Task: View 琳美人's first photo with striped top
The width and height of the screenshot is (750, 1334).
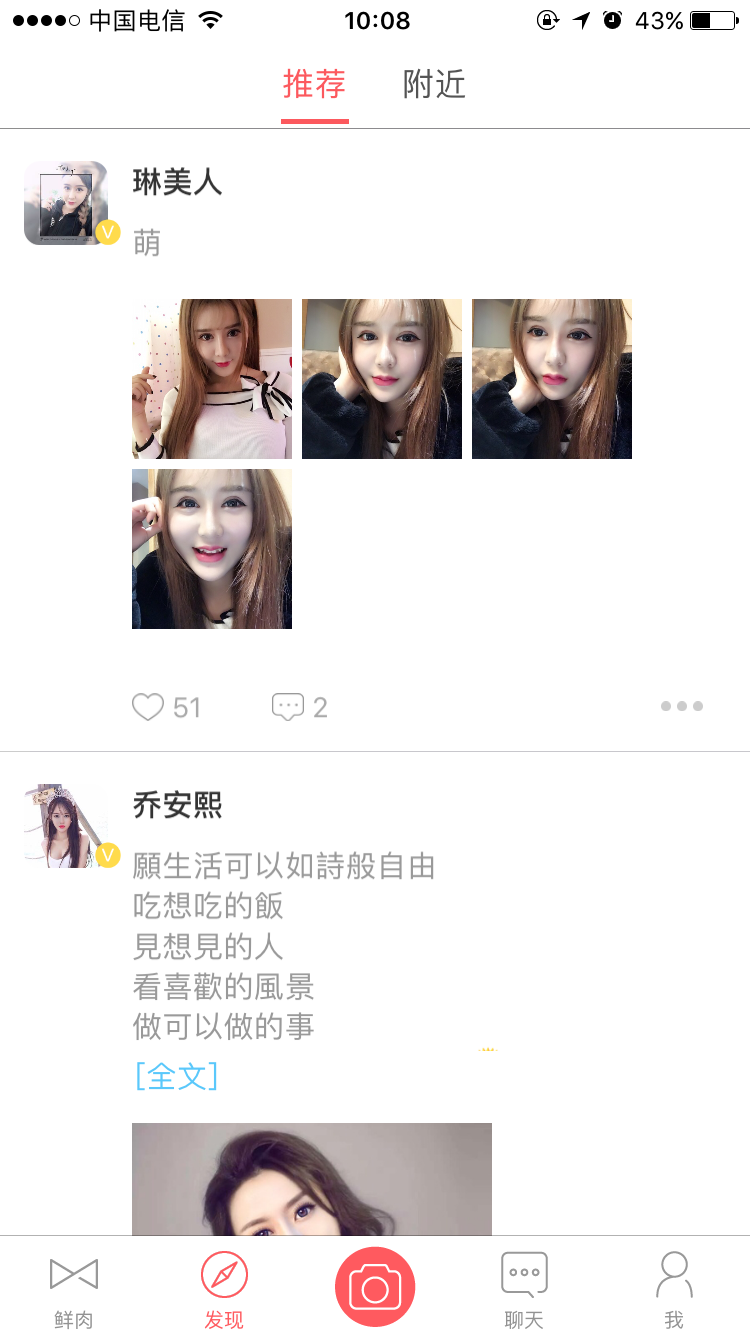Action: click(x=212, y=379)
